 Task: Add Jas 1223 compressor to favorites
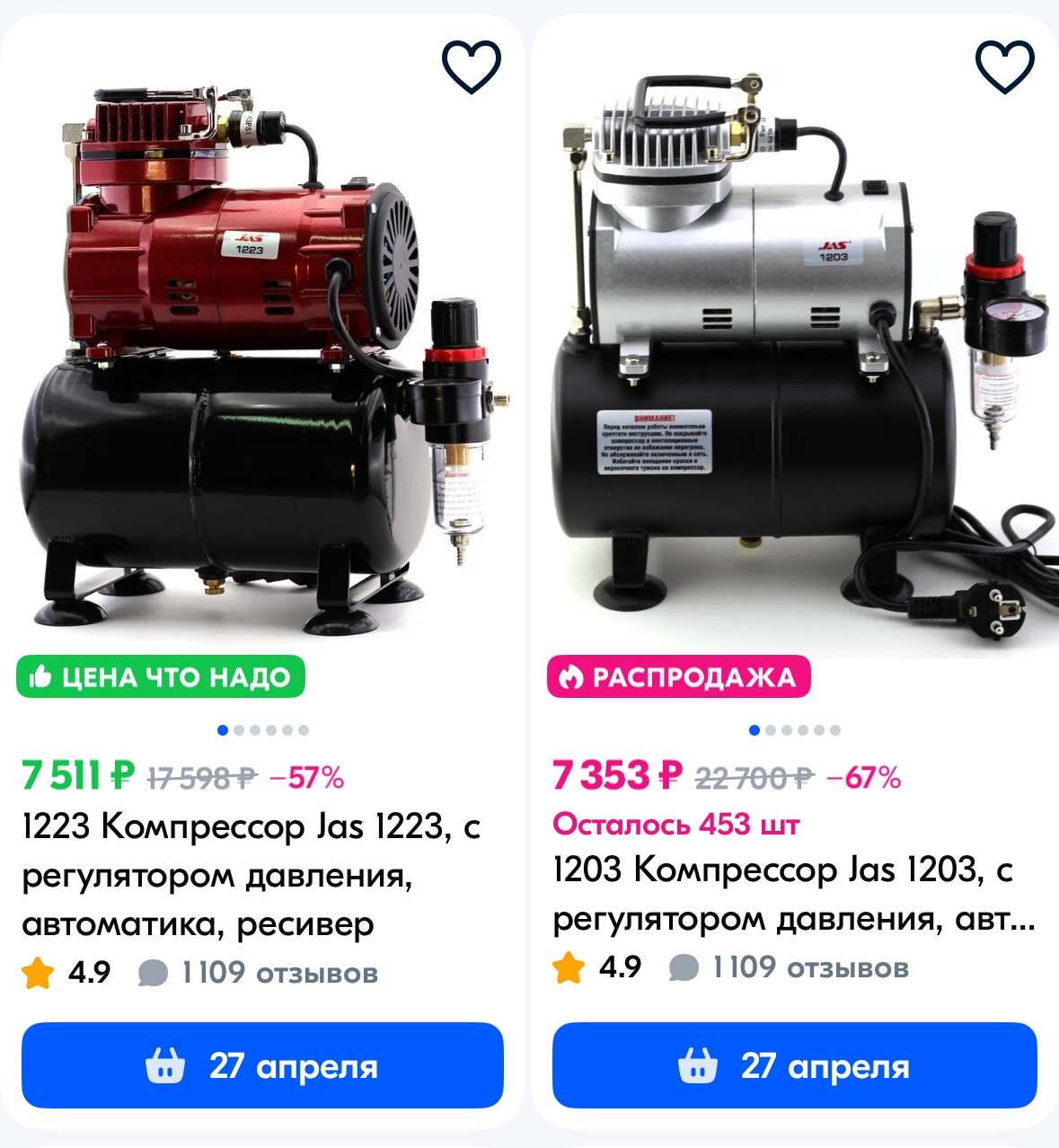click(x=471, y=66)
